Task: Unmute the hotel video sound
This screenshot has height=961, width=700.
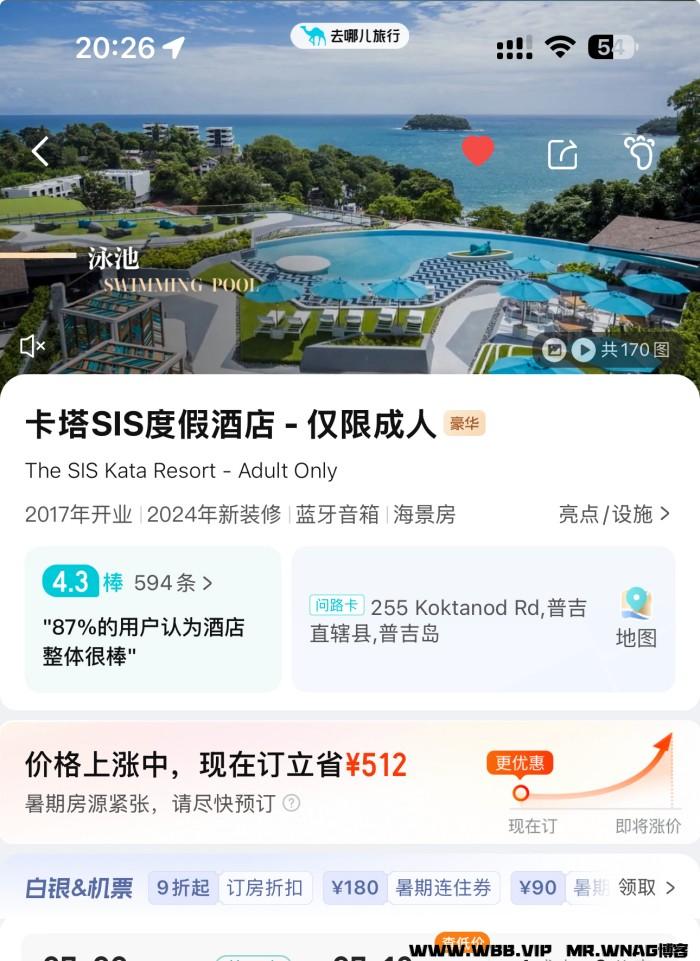Action: coord(32,346)
